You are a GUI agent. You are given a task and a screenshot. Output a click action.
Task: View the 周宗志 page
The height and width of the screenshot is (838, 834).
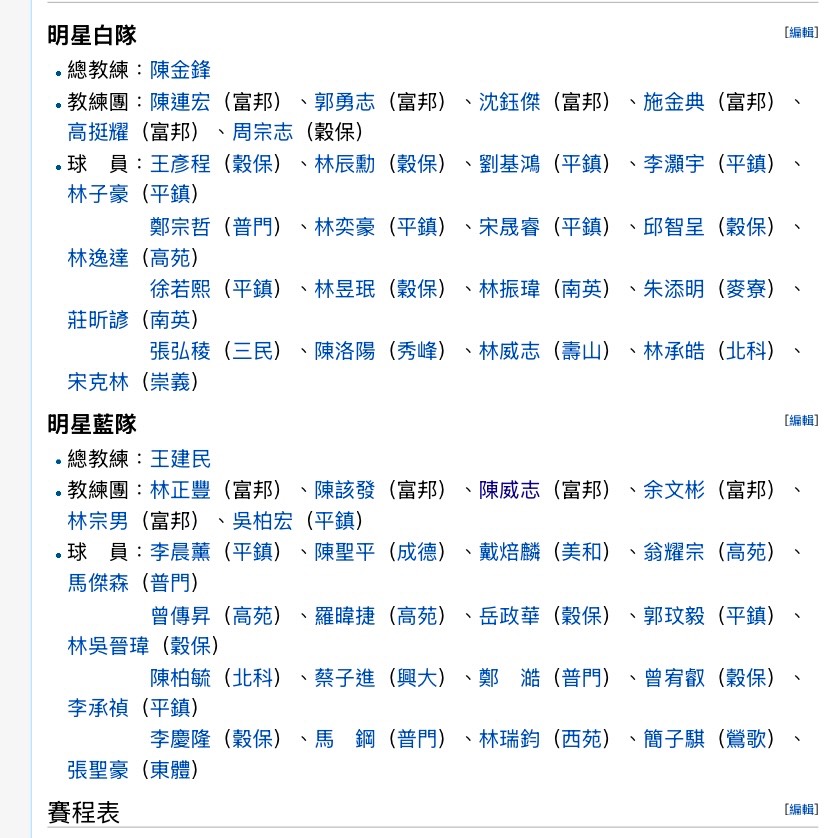262,132
